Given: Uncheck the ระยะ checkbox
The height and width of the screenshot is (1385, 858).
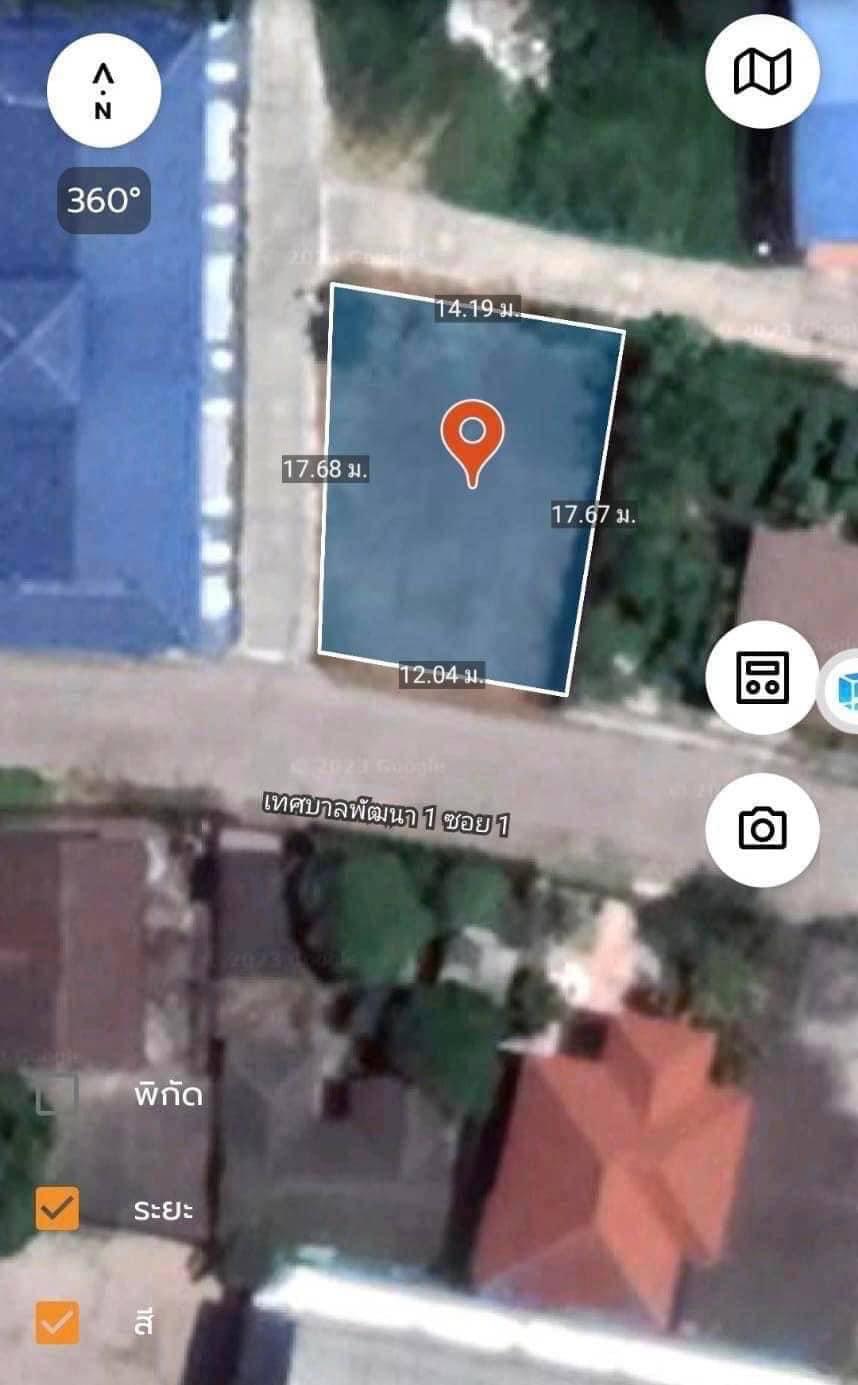Looking at the screenshot, I should [x=57, y=1208].
